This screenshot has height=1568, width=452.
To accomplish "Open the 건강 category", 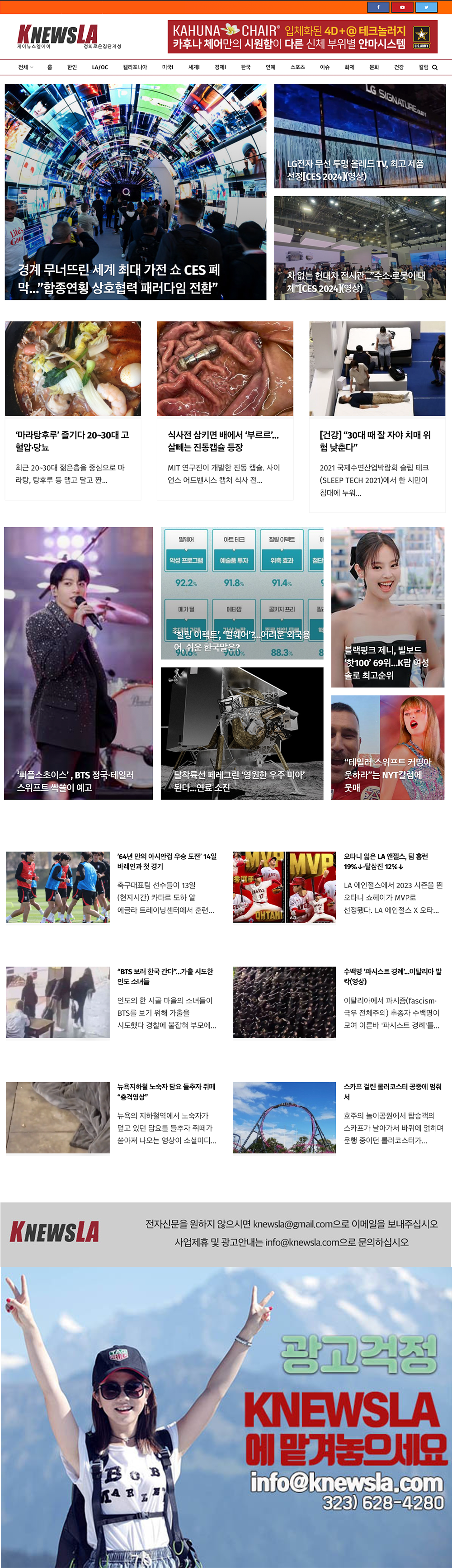I will click(x=399, y=67).
